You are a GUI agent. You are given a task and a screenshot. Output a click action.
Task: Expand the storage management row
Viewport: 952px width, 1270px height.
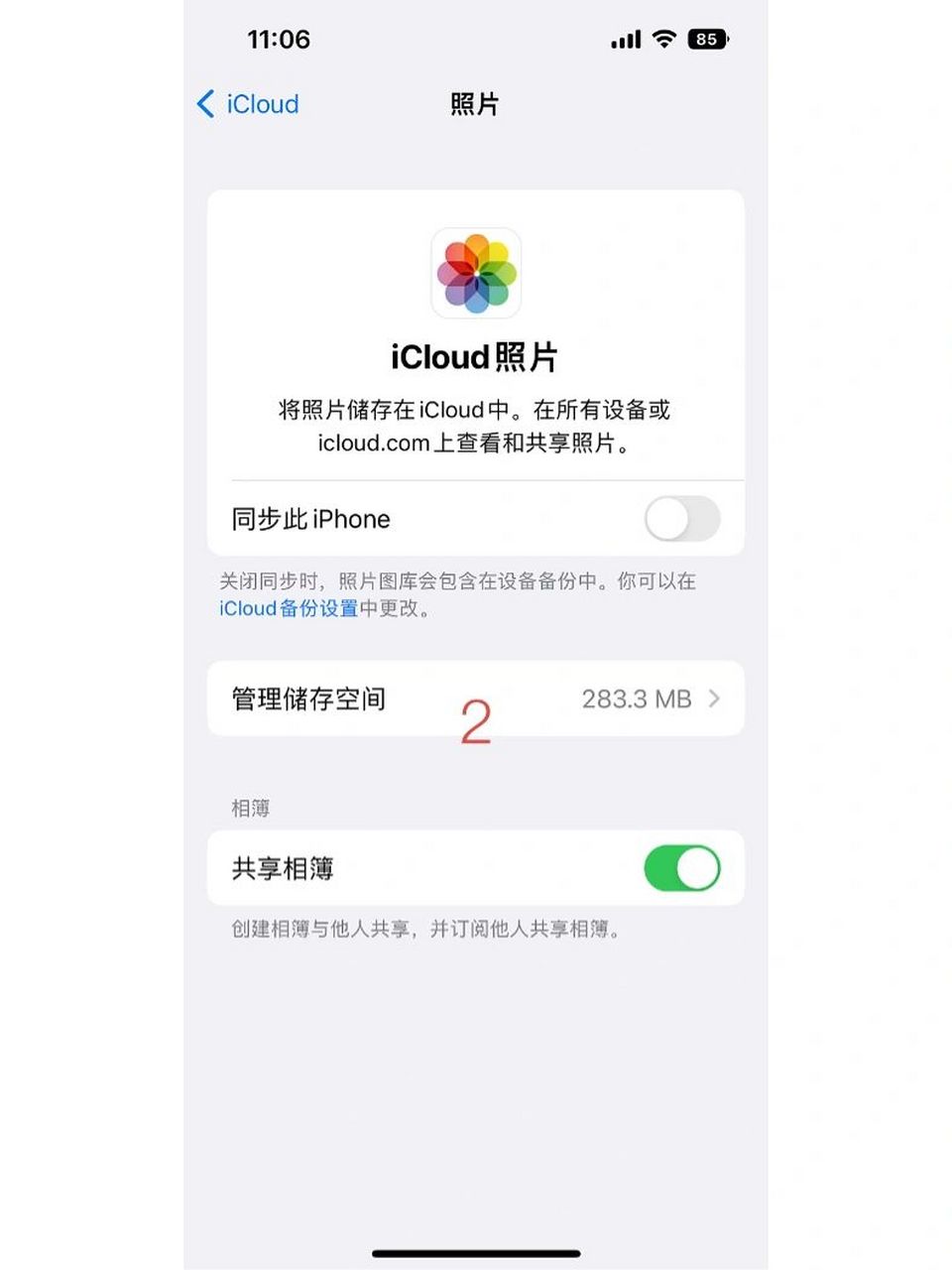(474, 698)
